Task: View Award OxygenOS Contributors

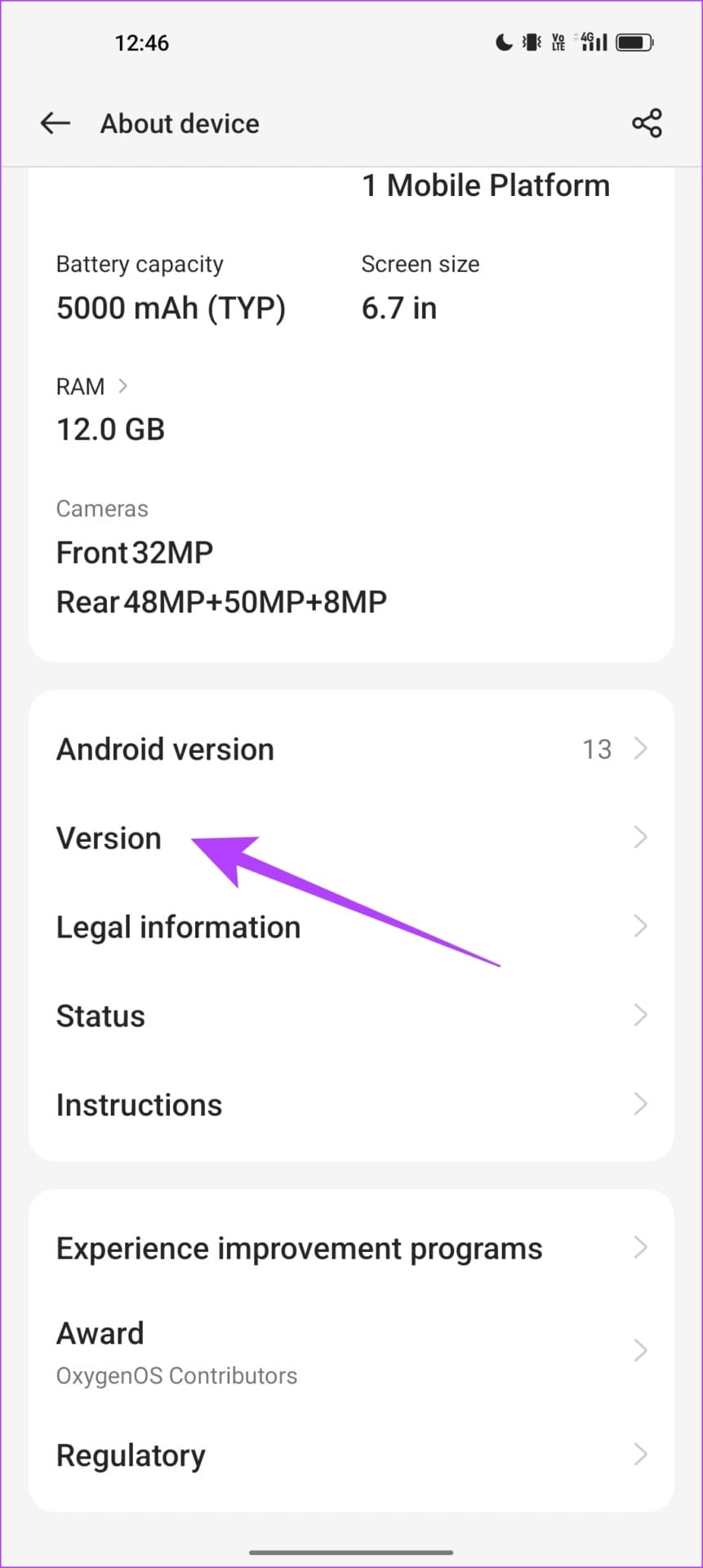Action: (351, 1352)
